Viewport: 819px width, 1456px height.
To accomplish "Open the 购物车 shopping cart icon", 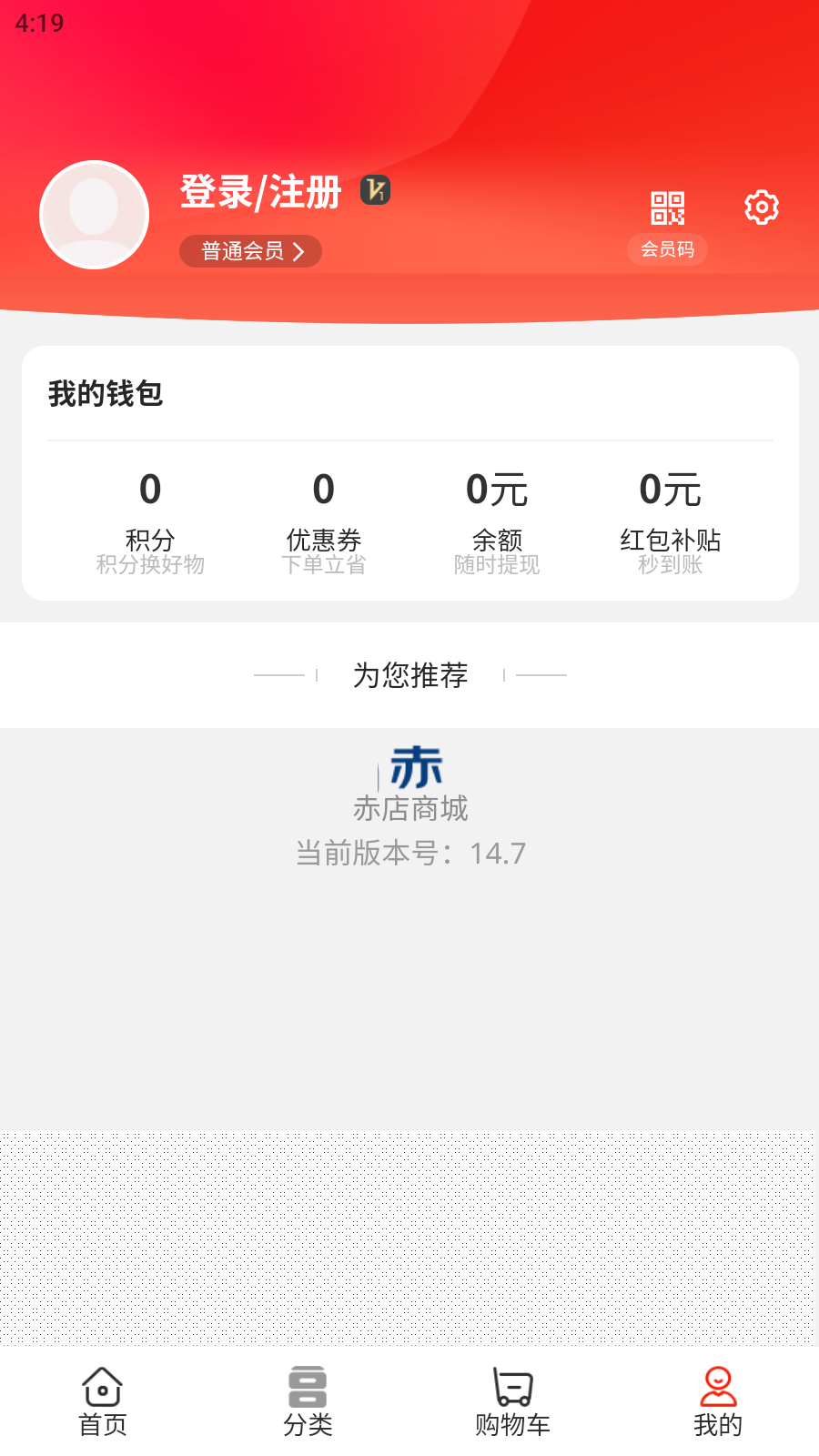I will click(511, 1387).
